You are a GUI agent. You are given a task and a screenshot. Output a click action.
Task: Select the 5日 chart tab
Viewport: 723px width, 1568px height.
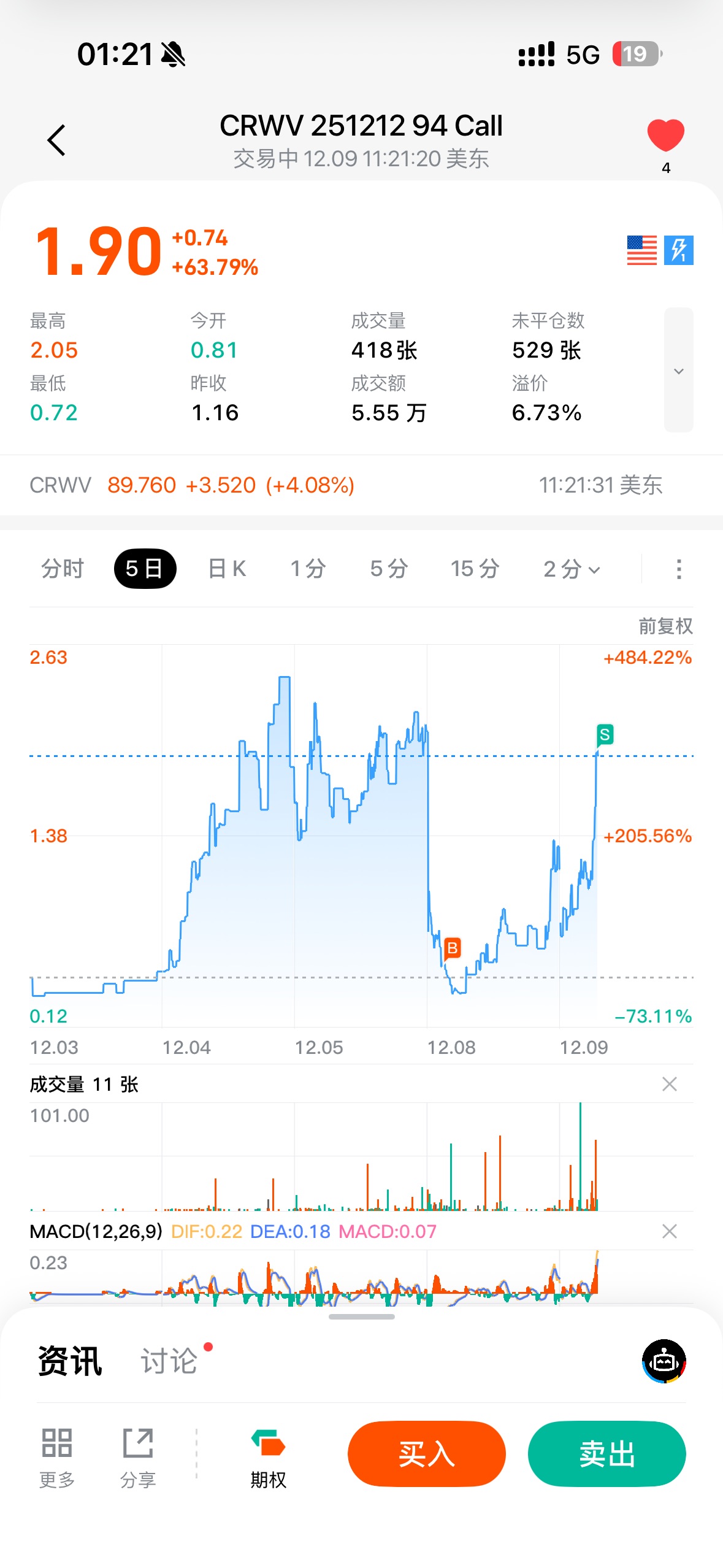point(145,569)
